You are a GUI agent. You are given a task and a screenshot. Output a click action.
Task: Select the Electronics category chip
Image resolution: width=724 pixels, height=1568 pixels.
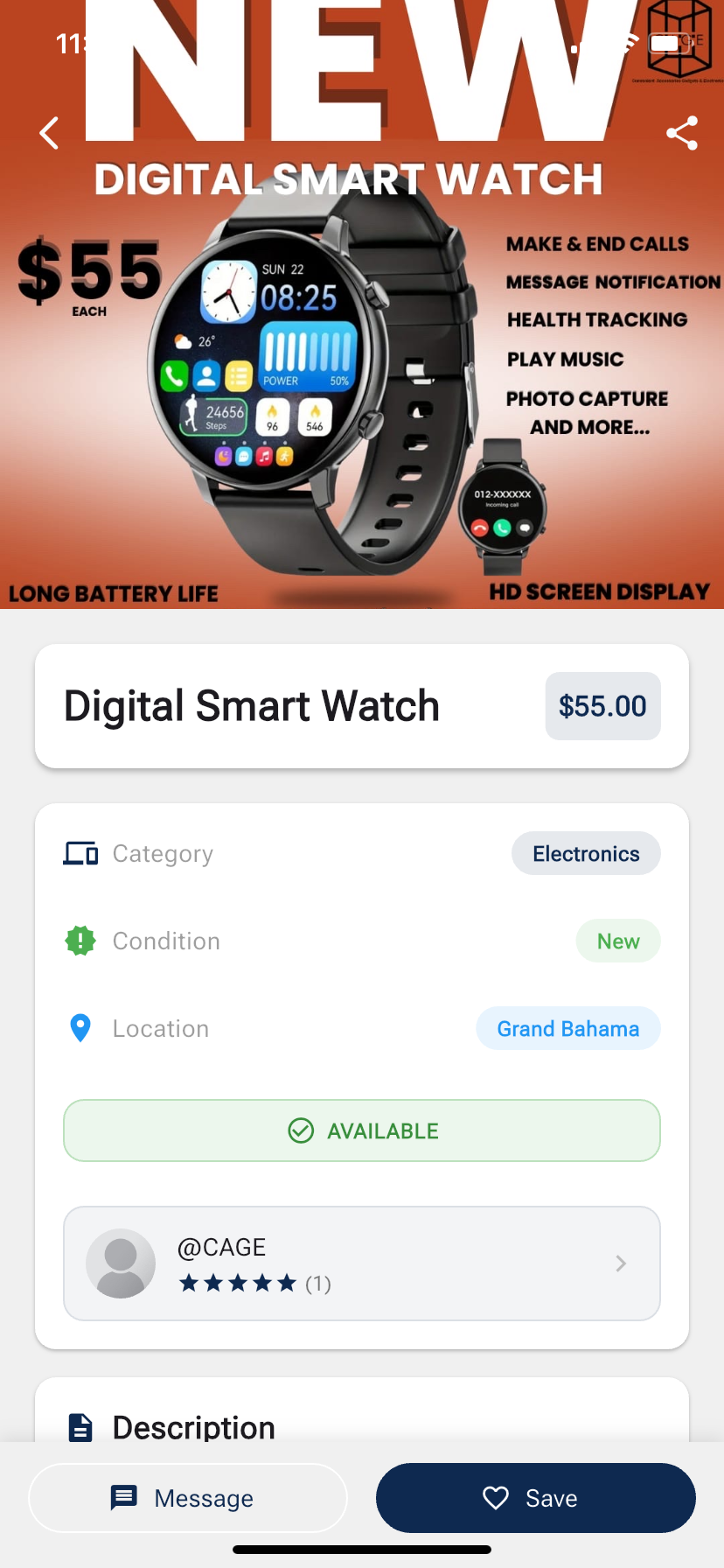[585, 853]
